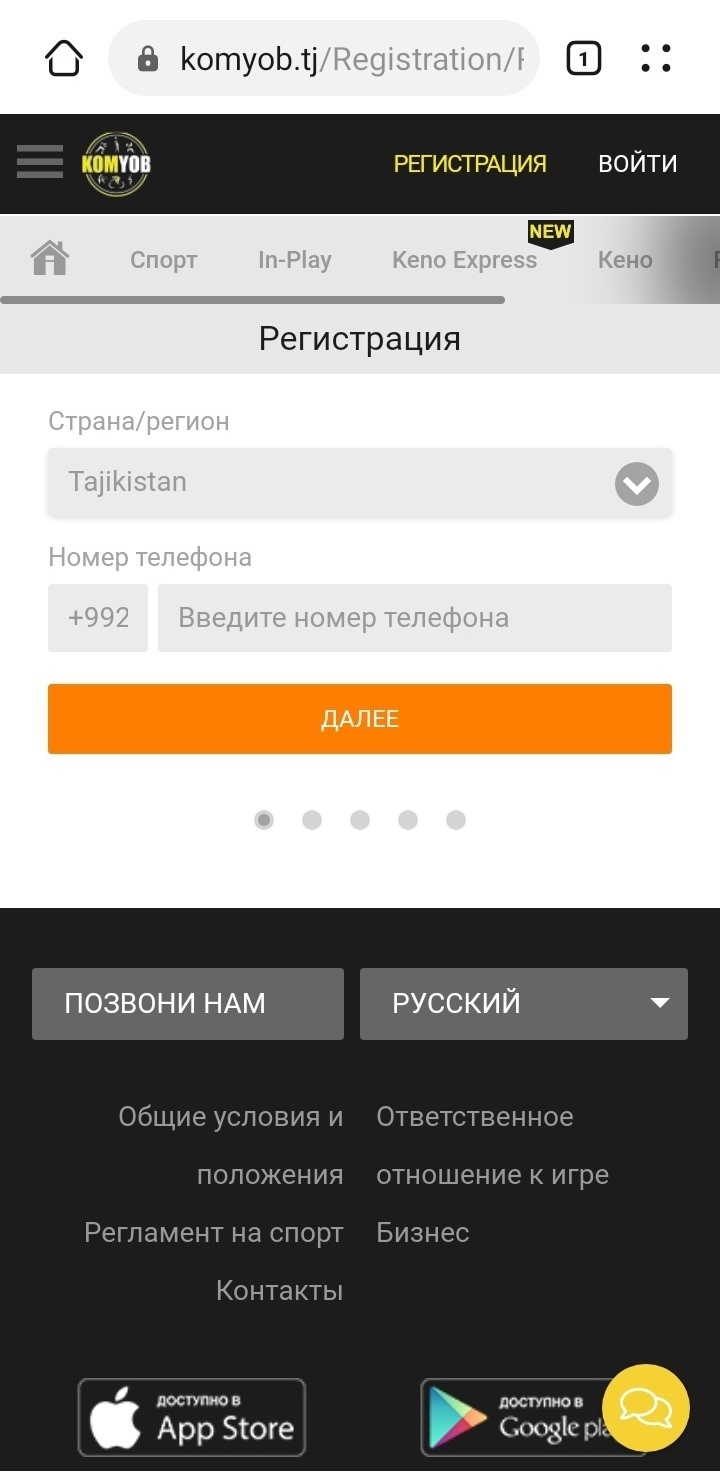Tap the browser home icon
720x1473 pixels.
64,59
